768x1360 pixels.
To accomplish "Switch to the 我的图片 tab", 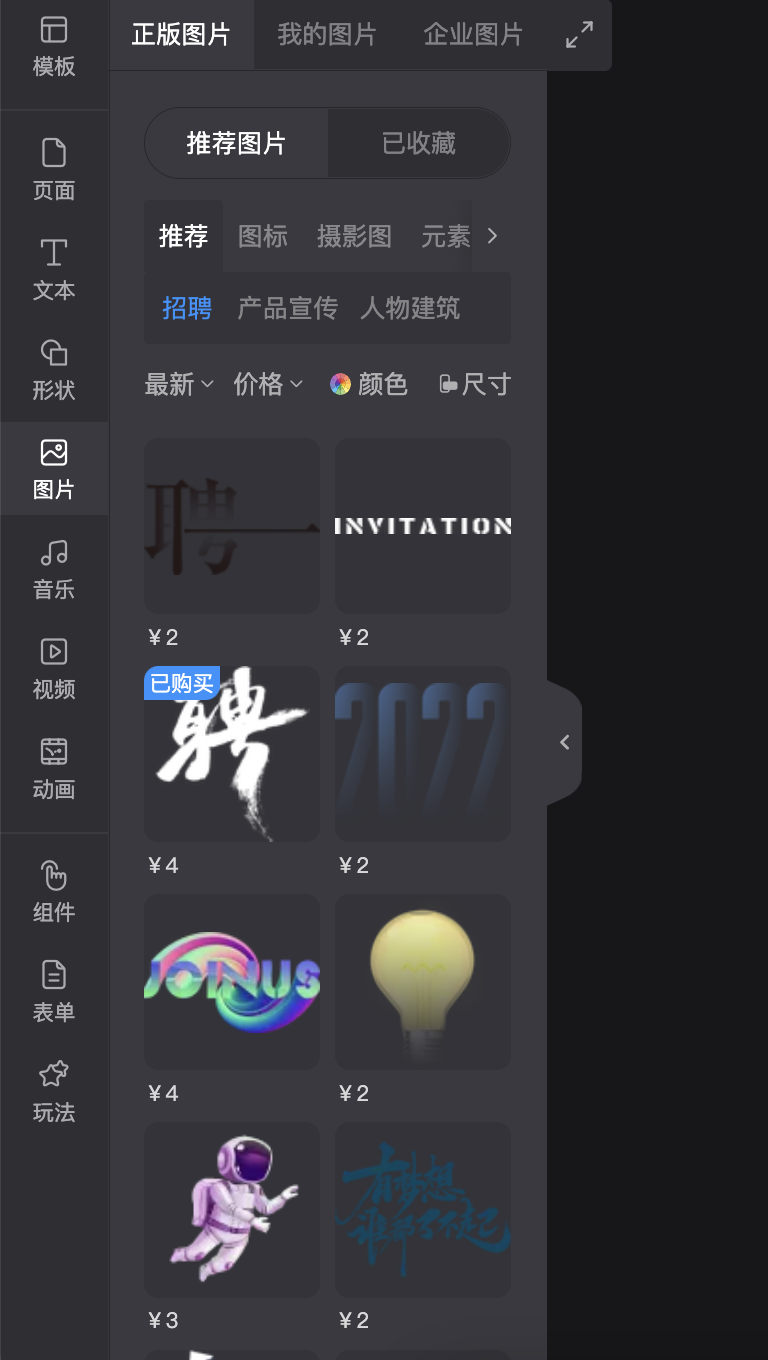I will (327, 35).
